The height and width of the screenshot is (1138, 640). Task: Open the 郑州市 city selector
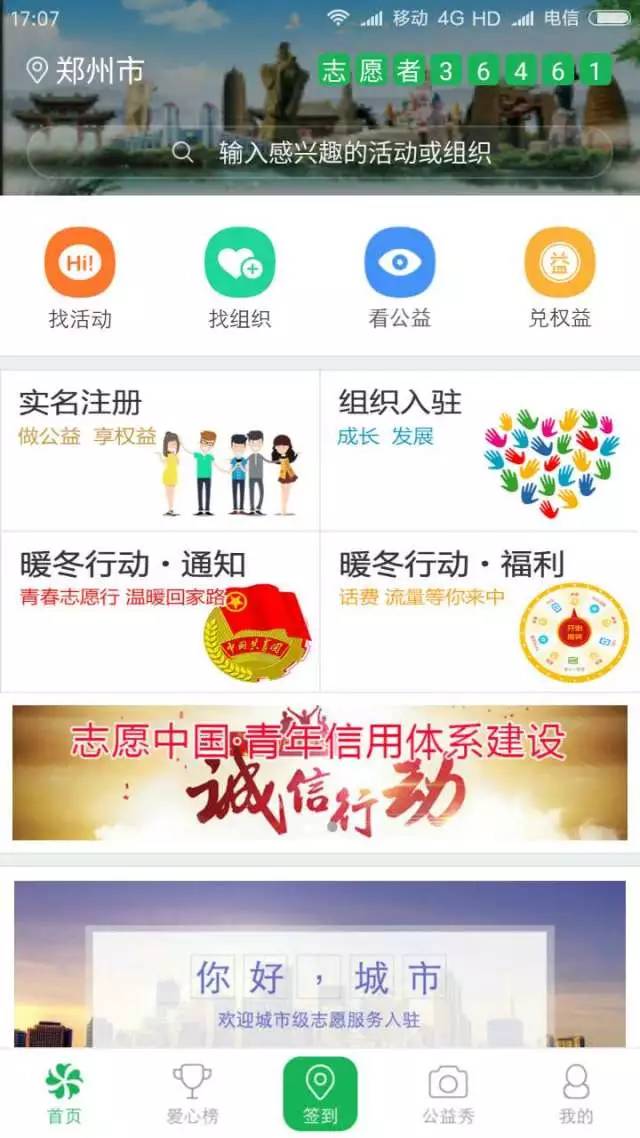(85, 70)
